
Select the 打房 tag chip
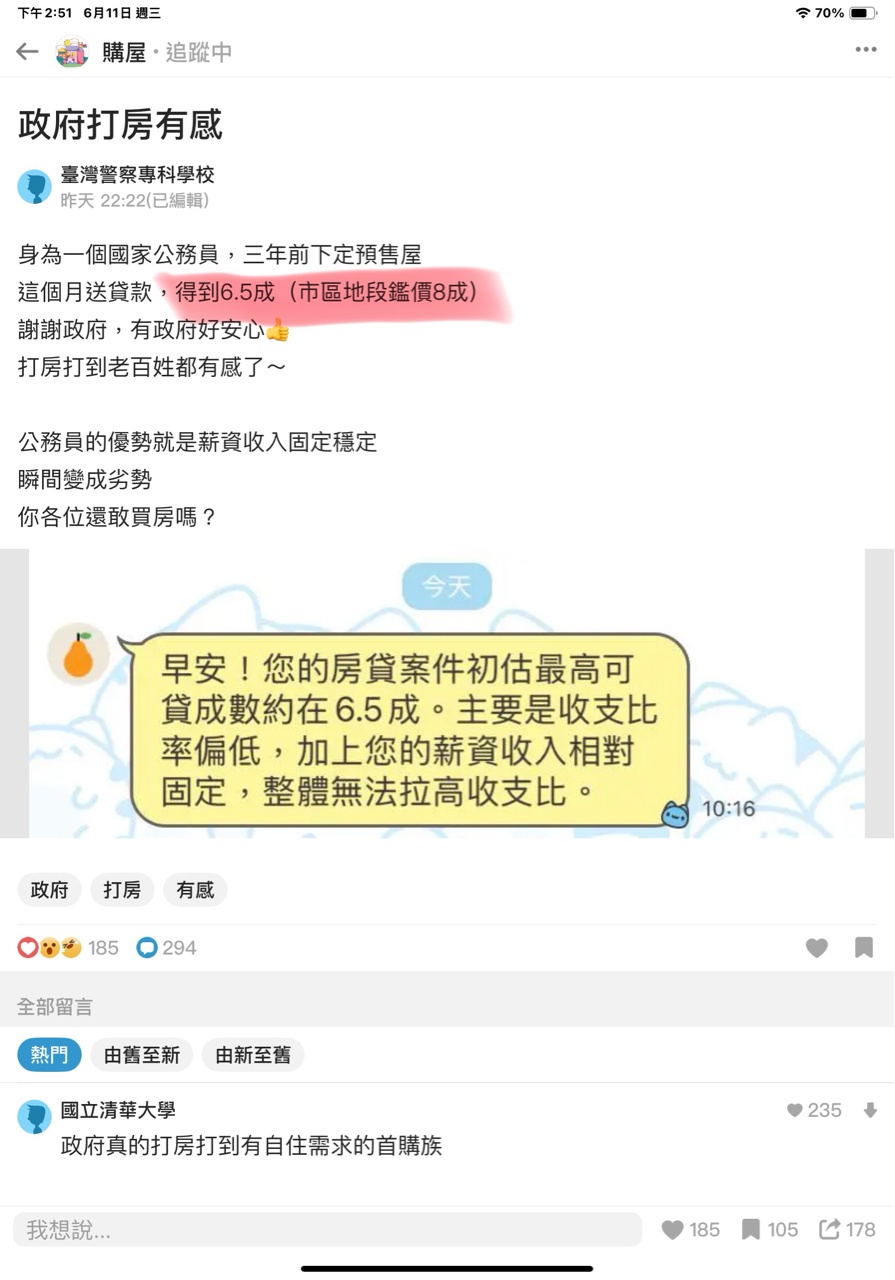122,890
